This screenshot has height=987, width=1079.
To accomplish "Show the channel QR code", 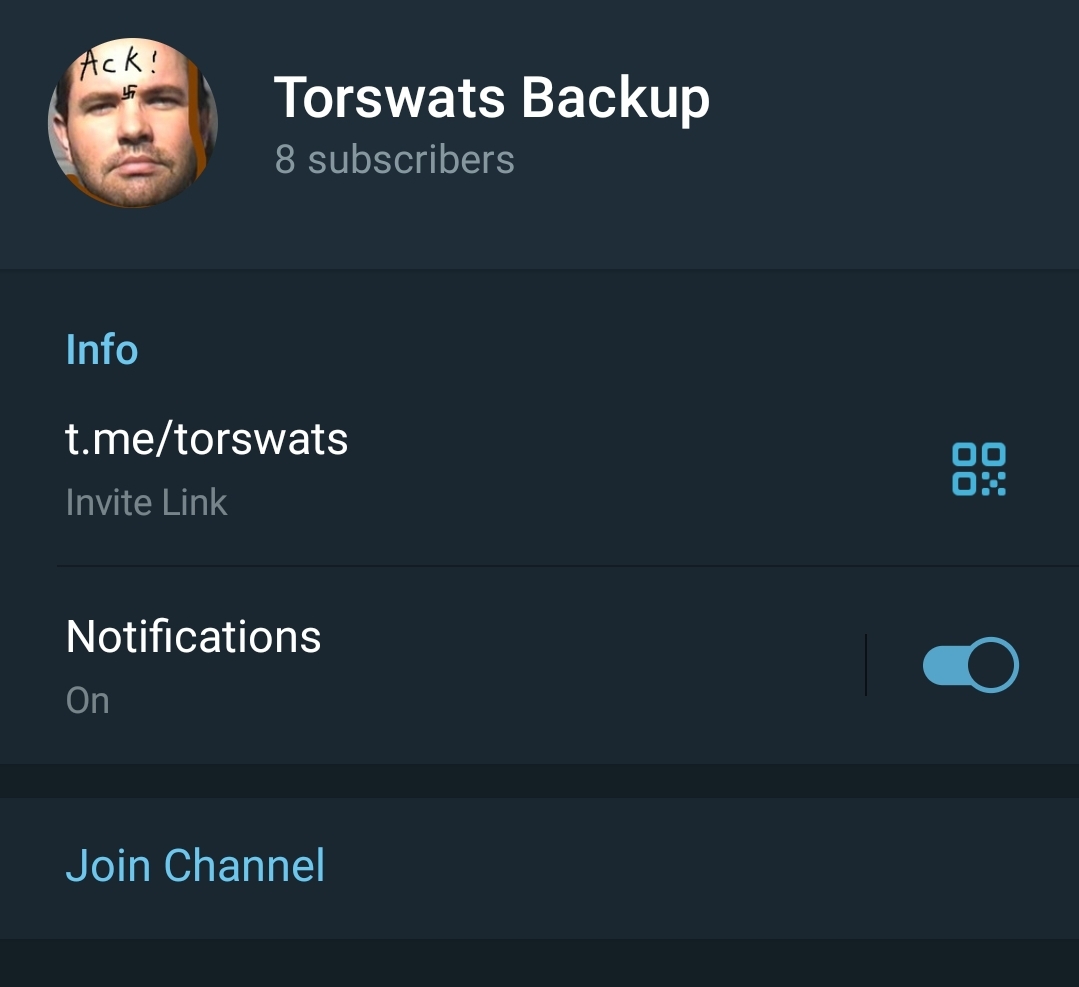I will [978, 469].
